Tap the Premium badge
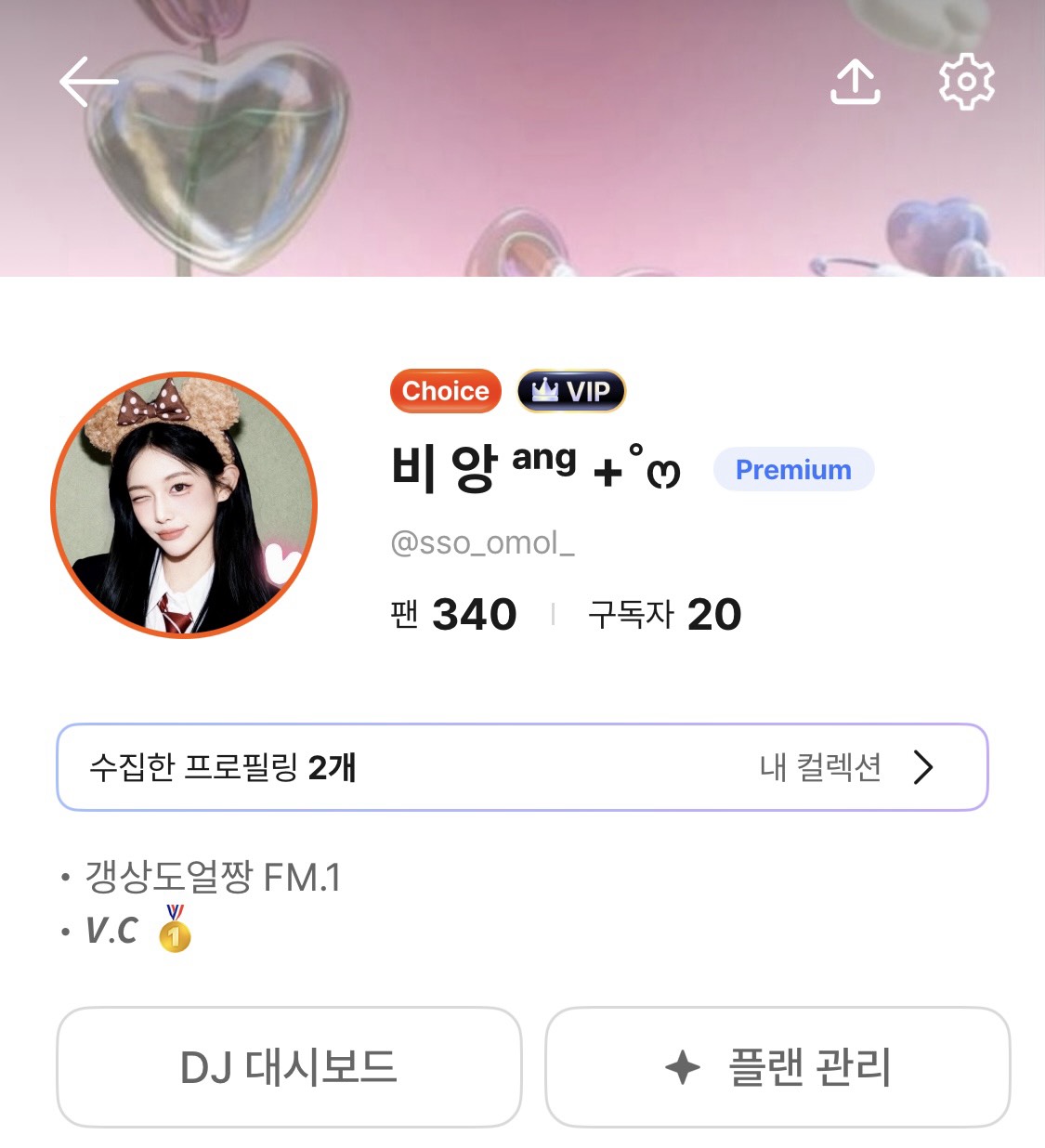 (793, 470)
